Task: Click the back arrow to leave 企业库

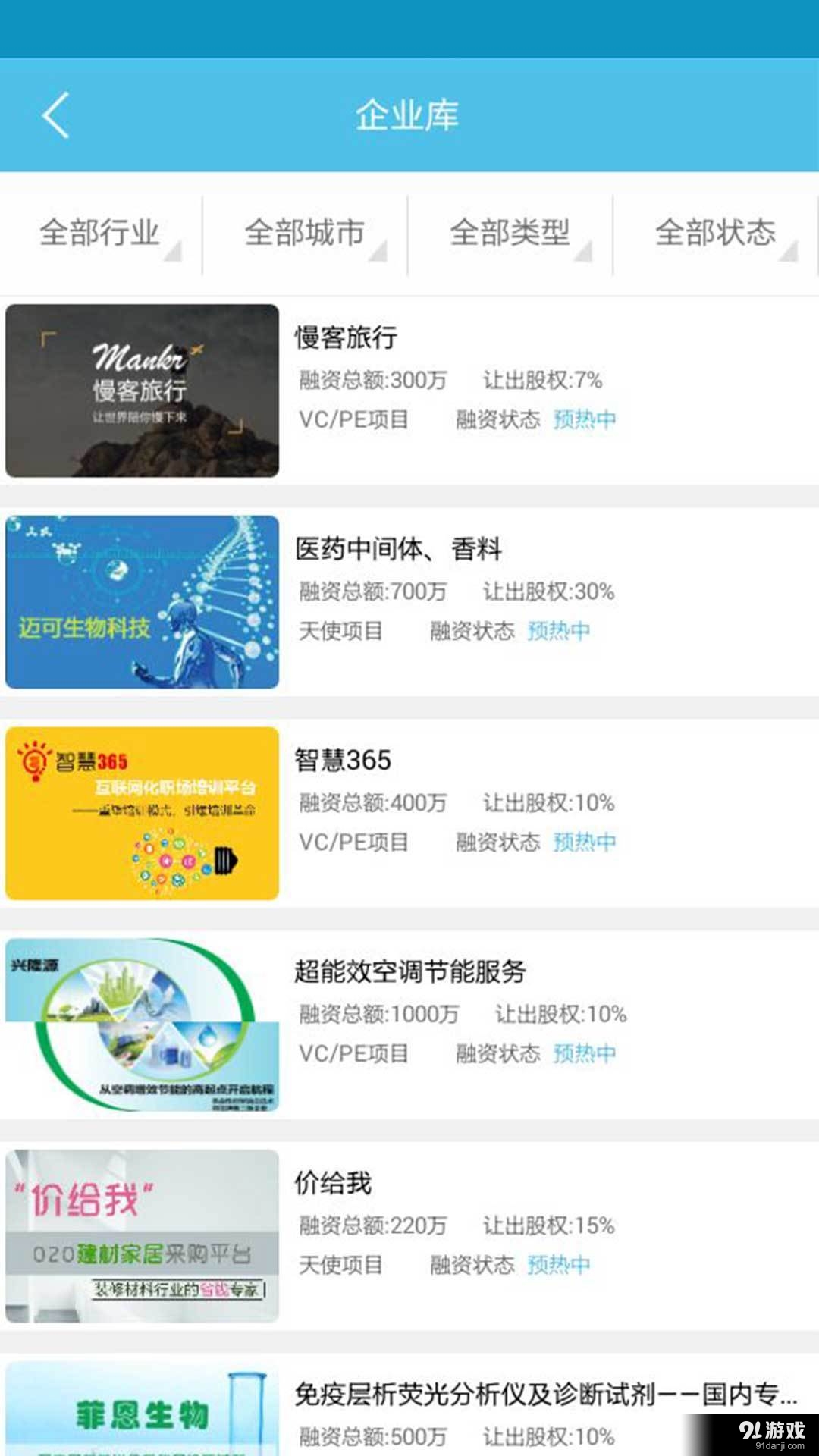Action: (x=57, y=115)
